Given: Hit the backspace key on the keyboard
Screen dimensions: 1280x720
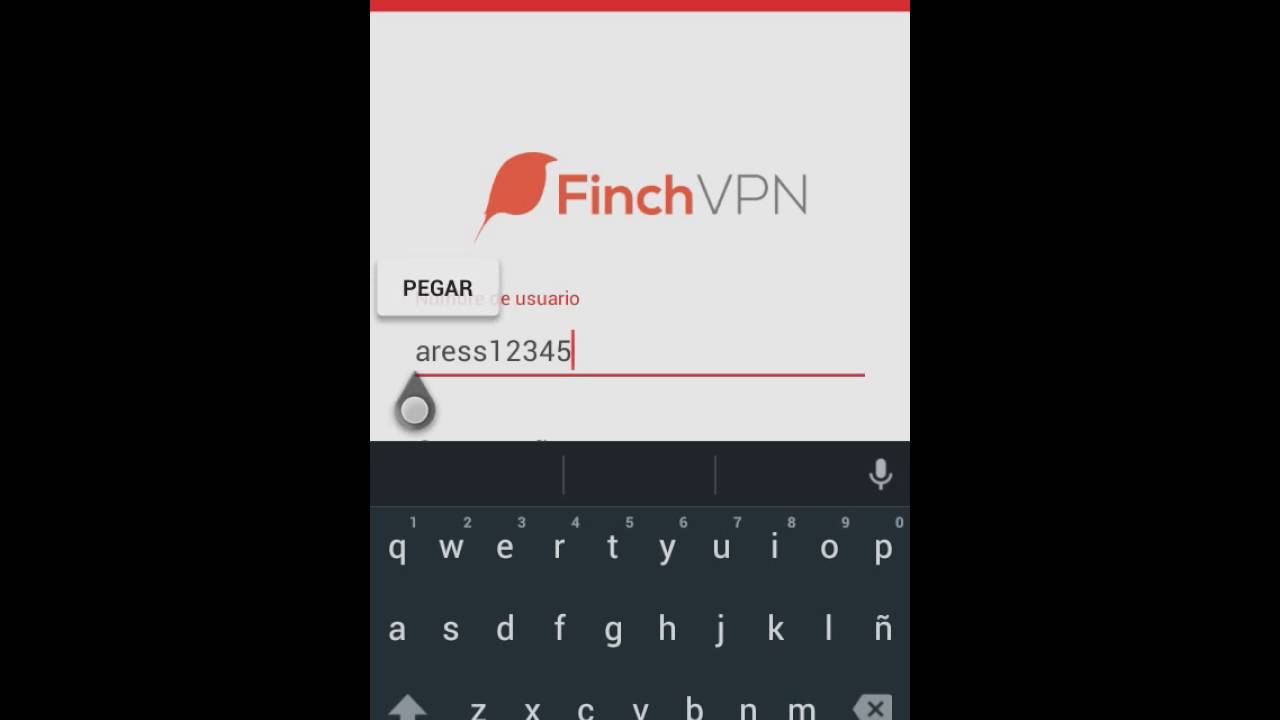Looking at the screenshot, I should [x=873, y=708].
